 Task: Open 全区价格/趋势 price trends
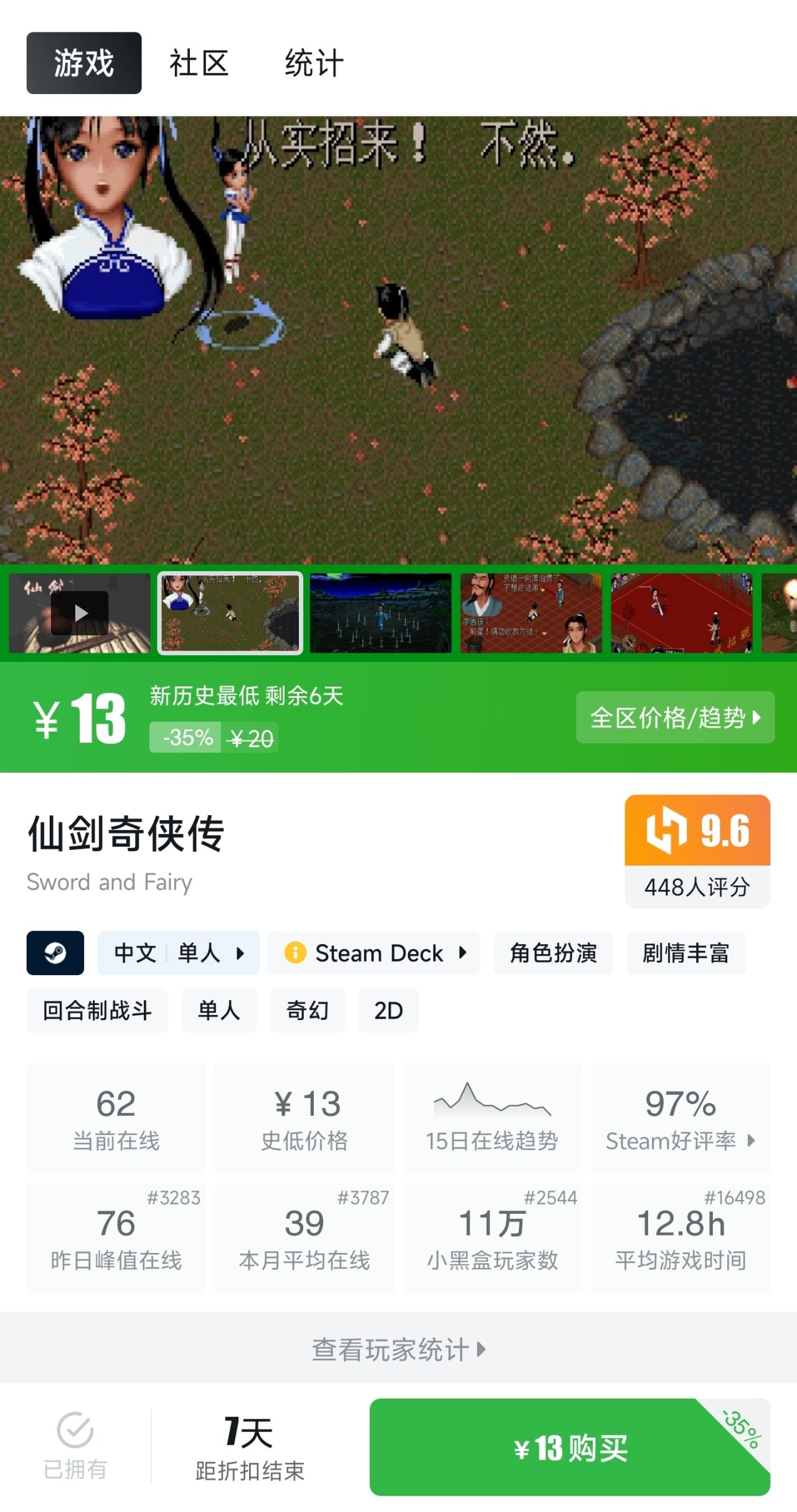[x=675, y=717]
